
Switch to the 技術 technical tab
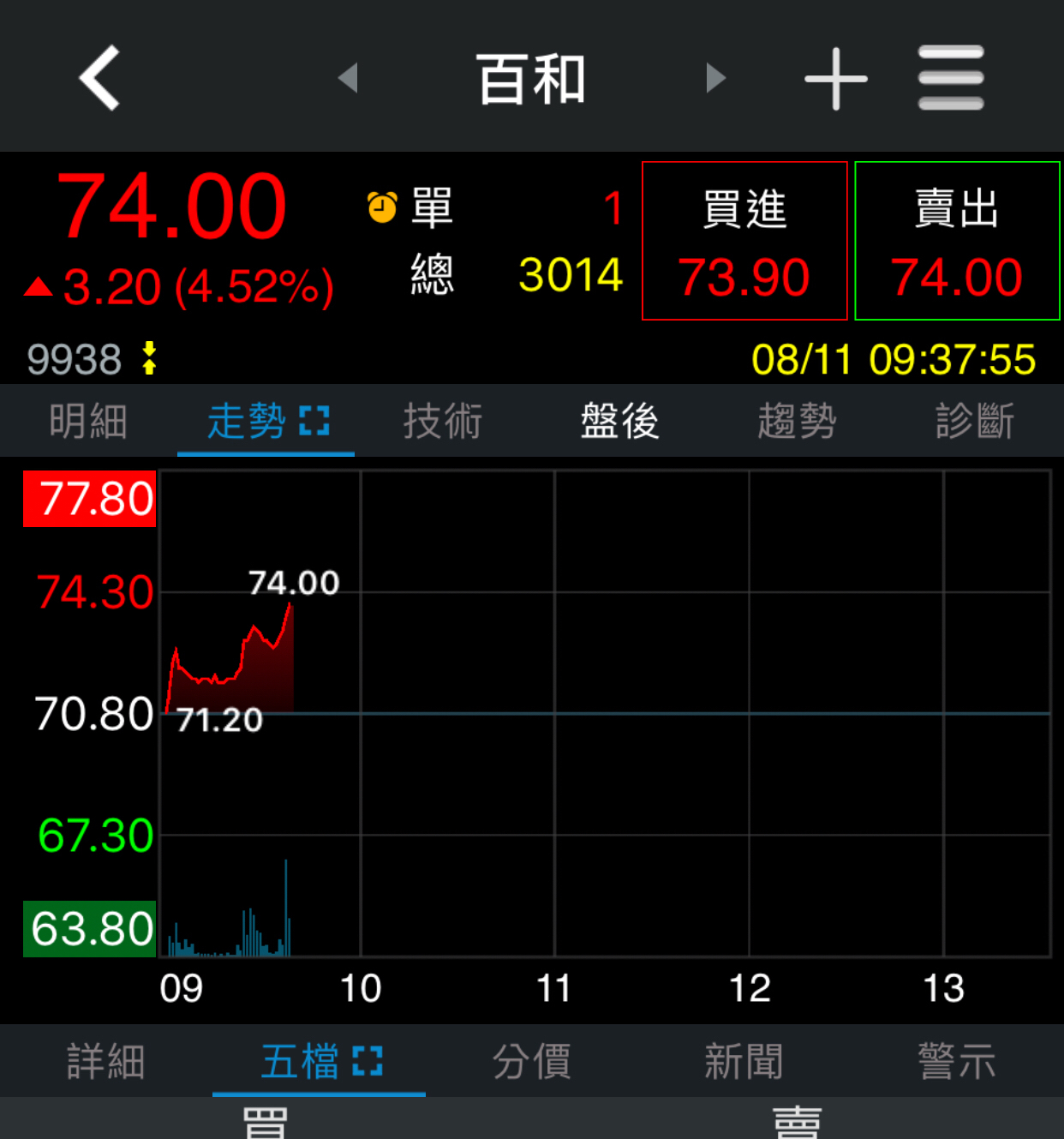pyautogui.click(x=443, y=421)
